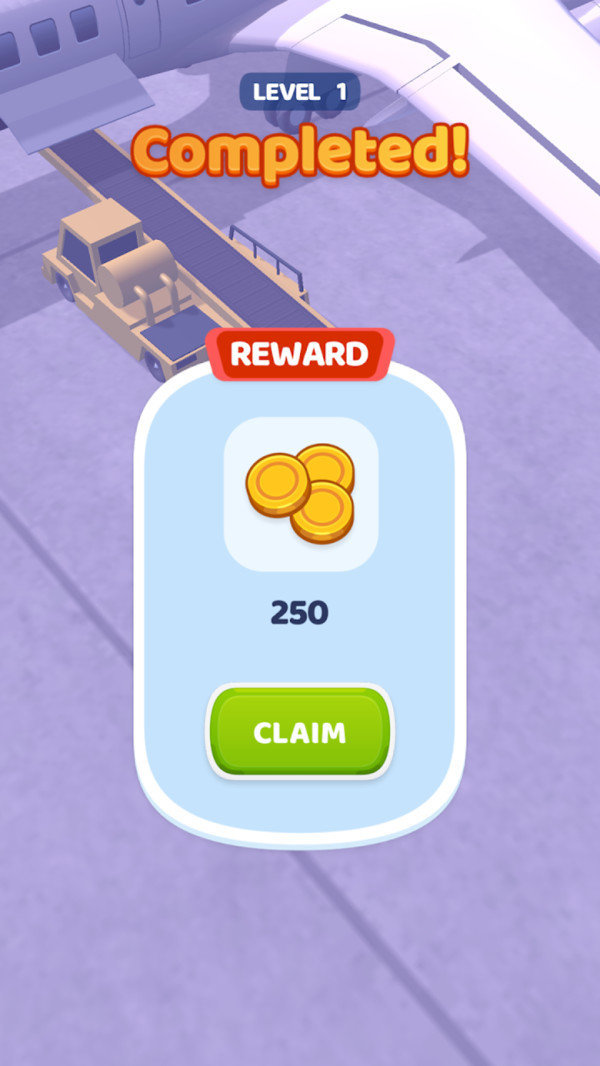This screenshot has width=600, height=1066.
Task: Claim the 250 coin reward
Action: [300, 731]
